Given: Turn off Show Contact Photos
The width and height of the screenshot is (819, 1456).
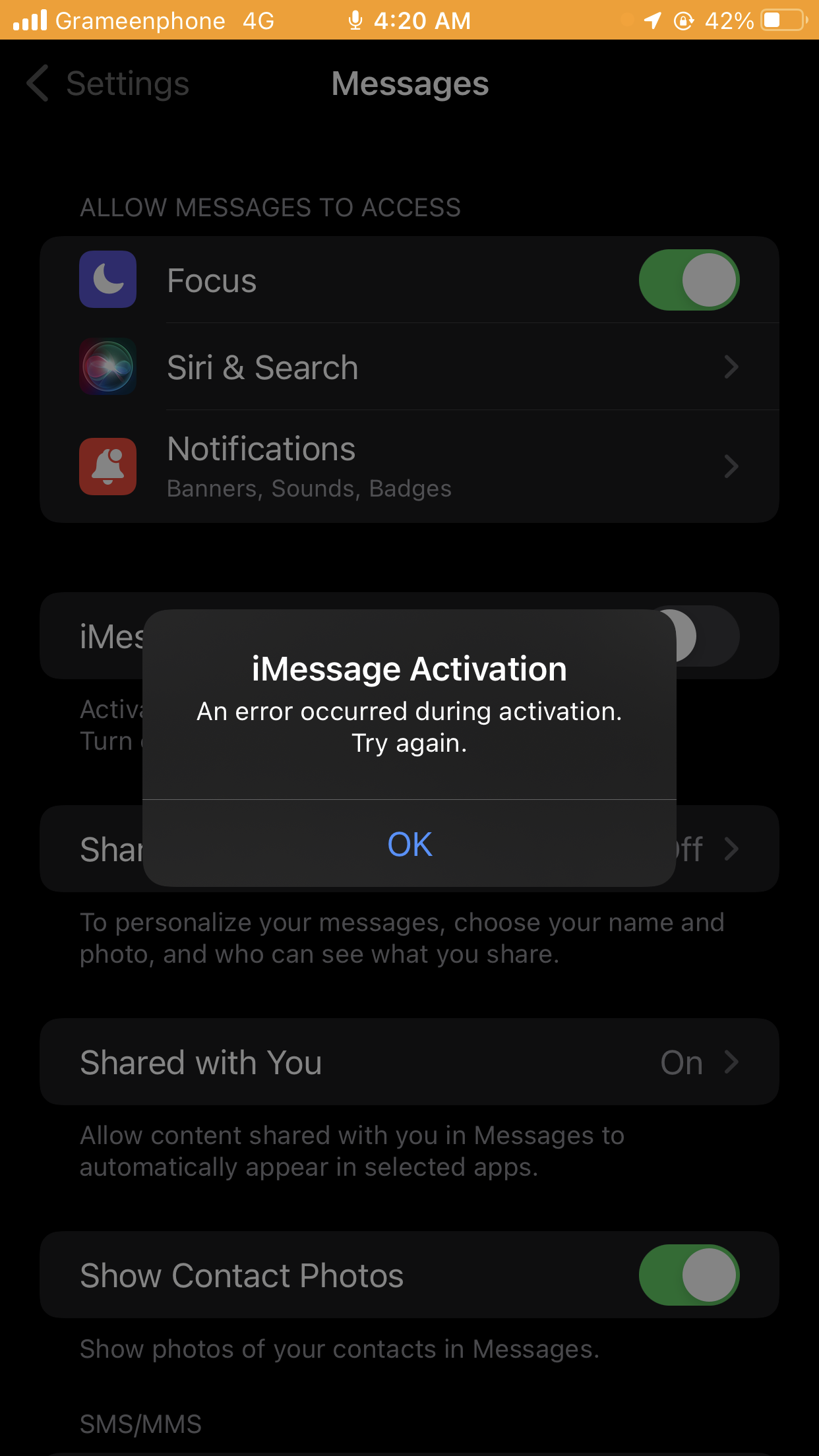Looking at the screenshot, I should click(x=689, y=1275).
